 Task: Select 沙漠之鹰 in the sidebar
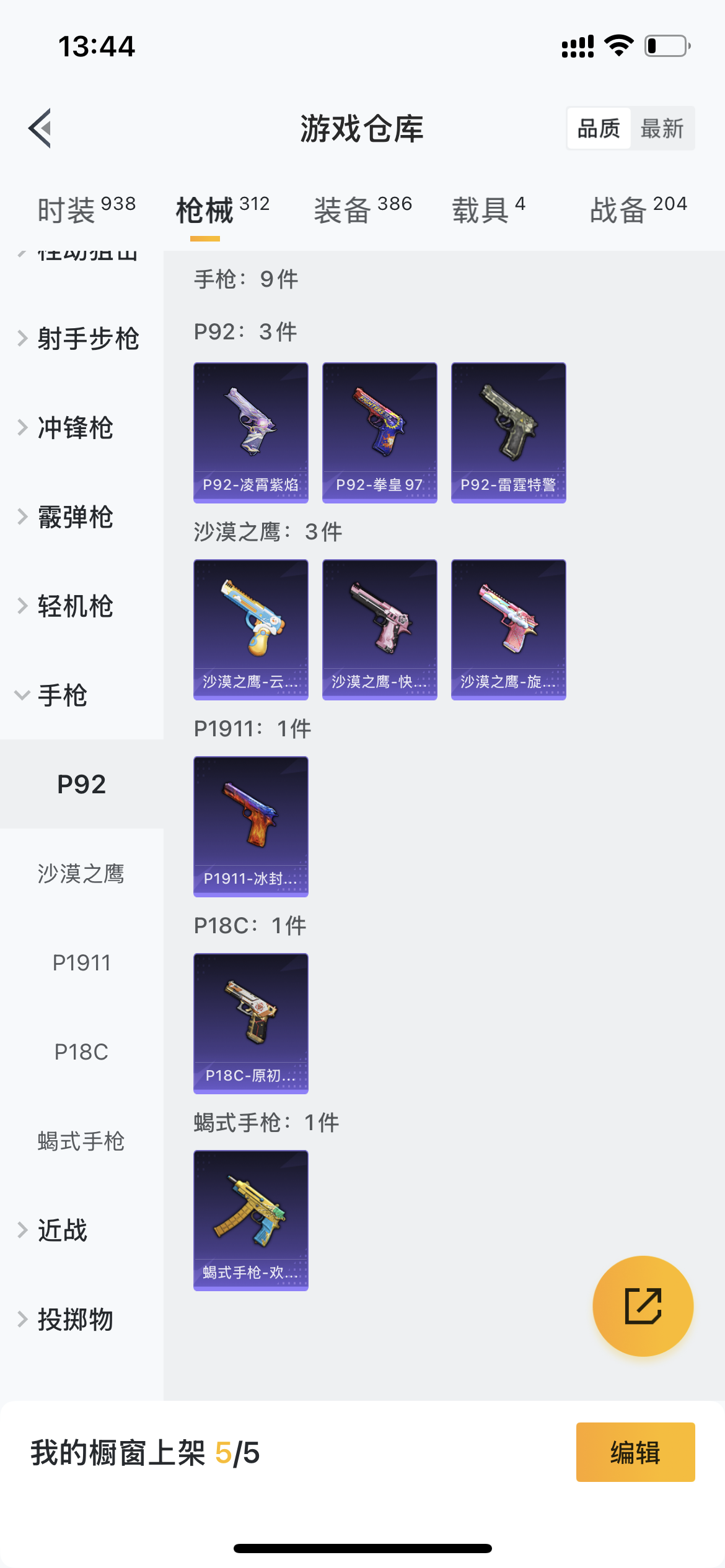(x=81, y=874)
